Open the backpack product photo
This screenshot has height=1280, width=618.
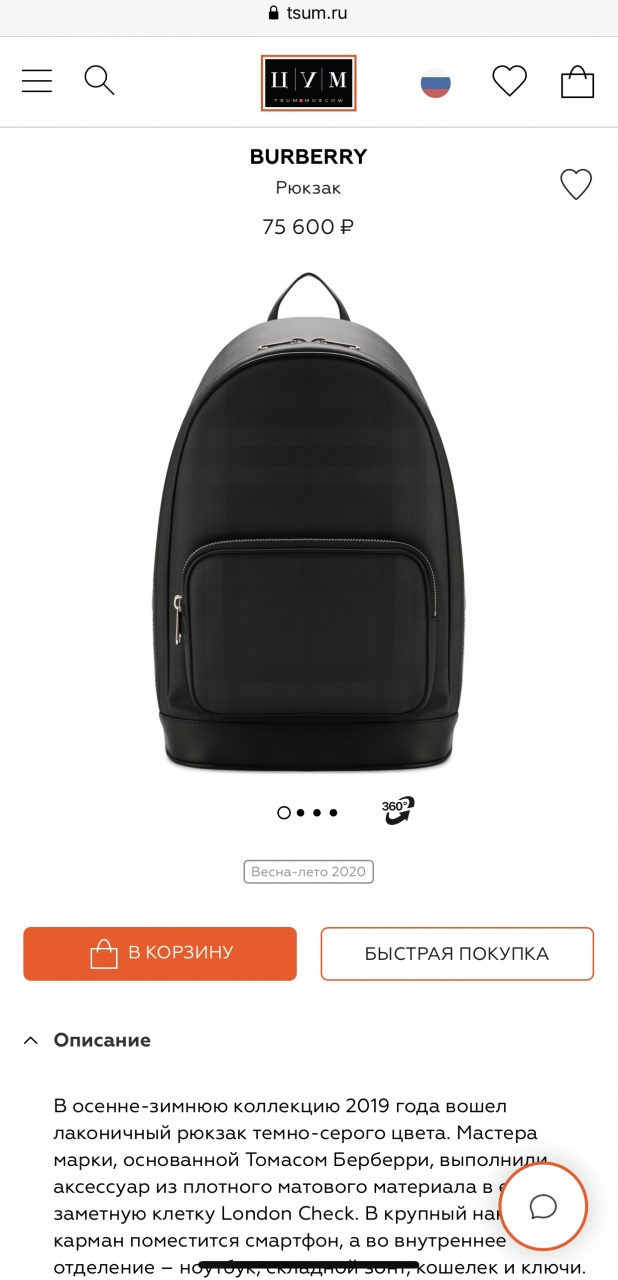(308, 520)
